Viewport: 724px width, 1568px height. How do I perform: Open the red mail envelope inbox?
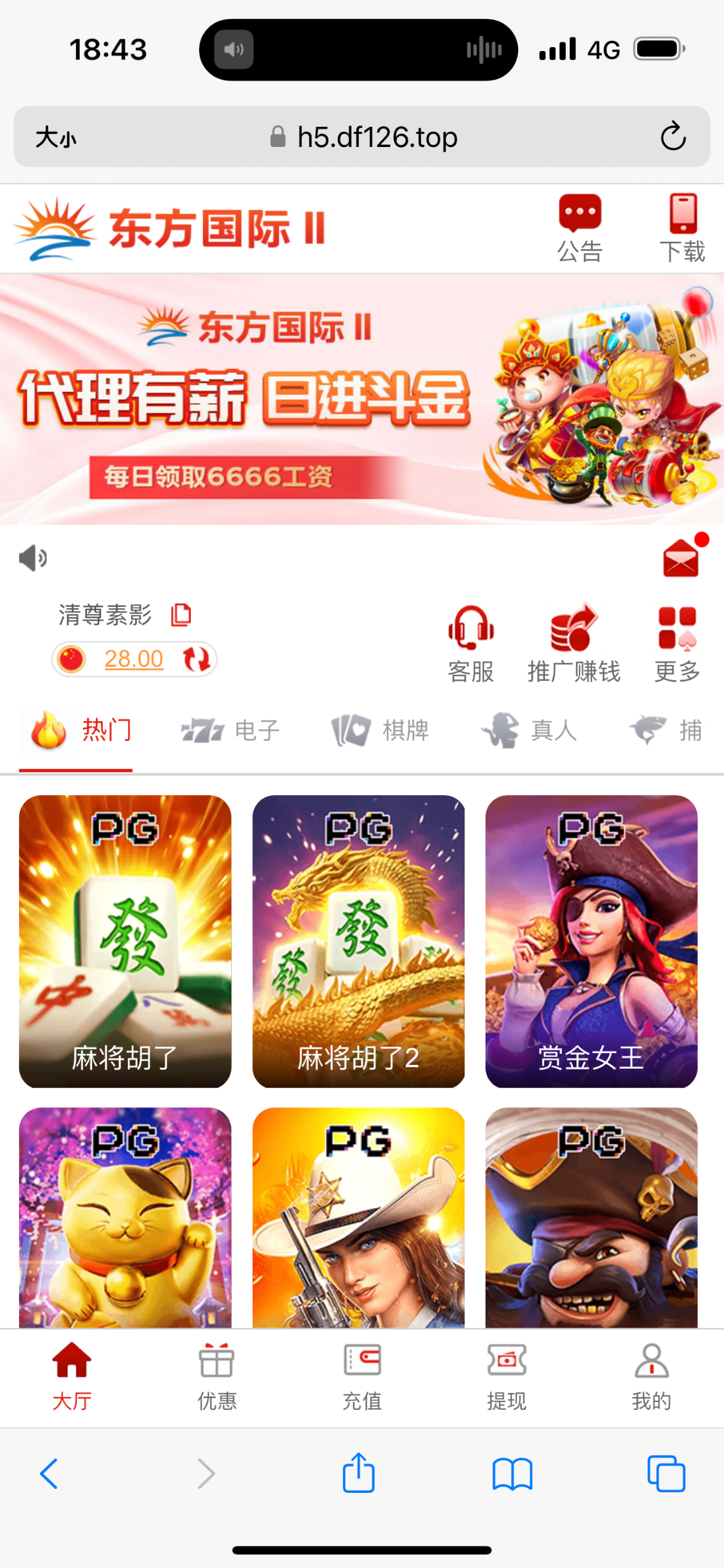point(681,558)
